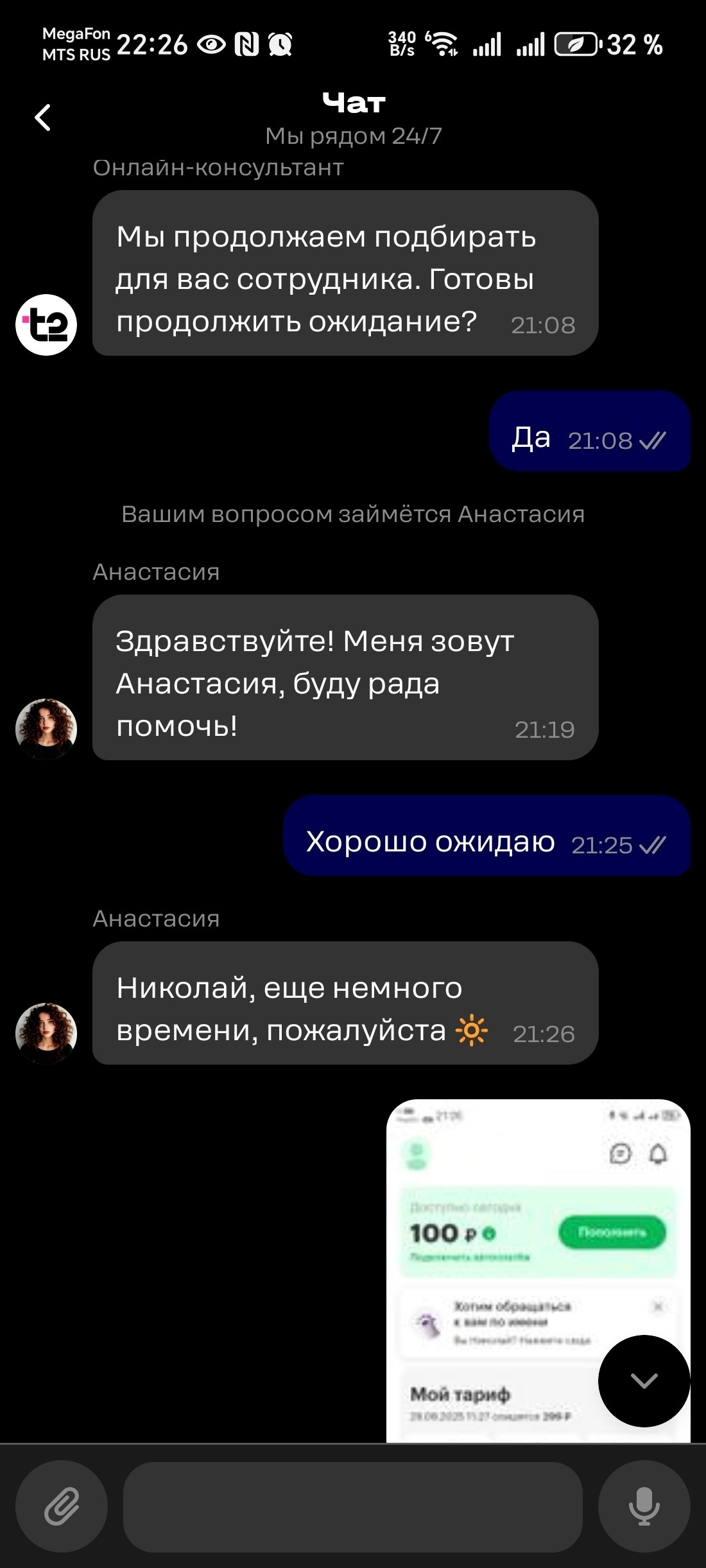Image resolution: width=706 pixels, height=1568 pixels.
Task: Go back from the chat screen
Action: pyautogui.click(x=42, y=118)
